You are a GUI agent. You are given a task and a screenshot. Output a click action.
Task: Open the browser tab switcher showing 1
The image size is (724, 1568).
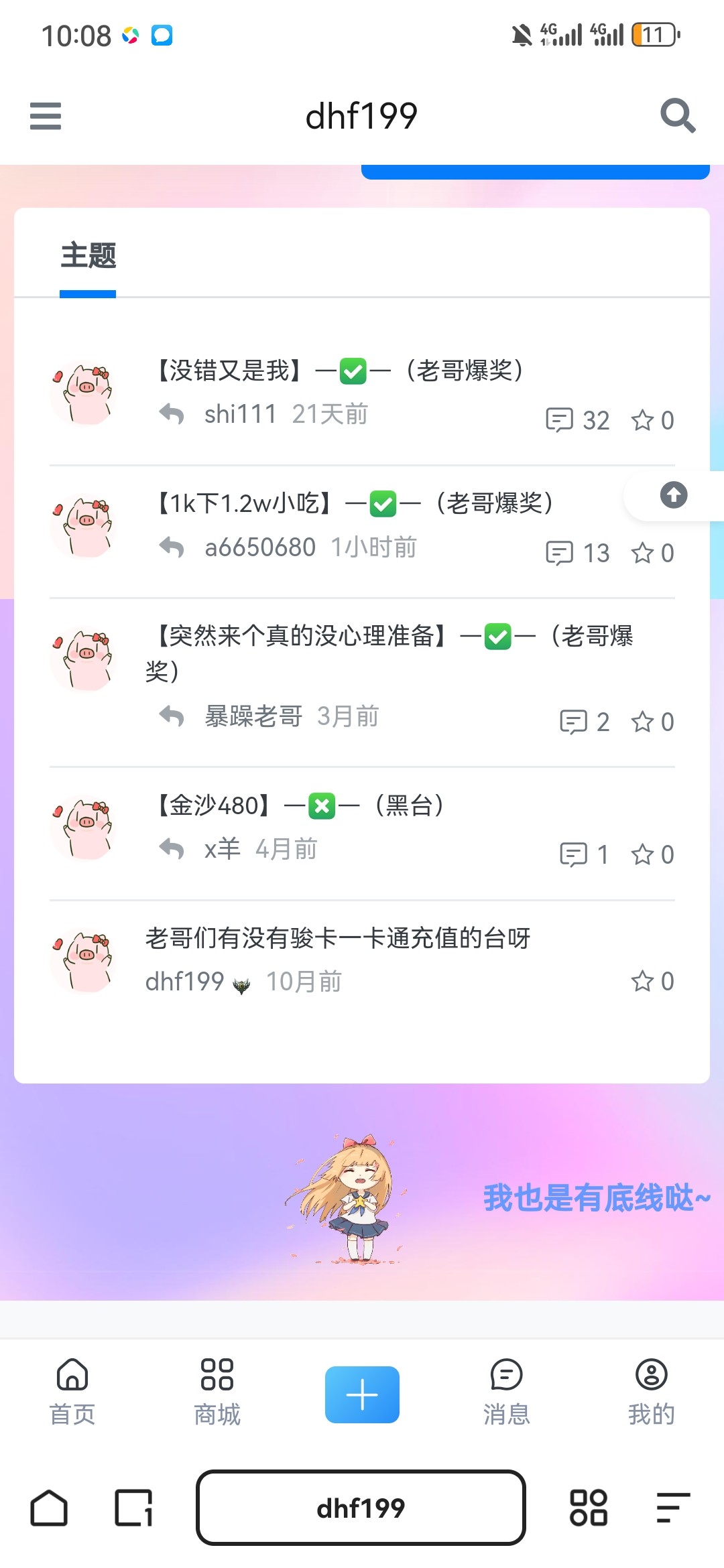pos(135,1509)
